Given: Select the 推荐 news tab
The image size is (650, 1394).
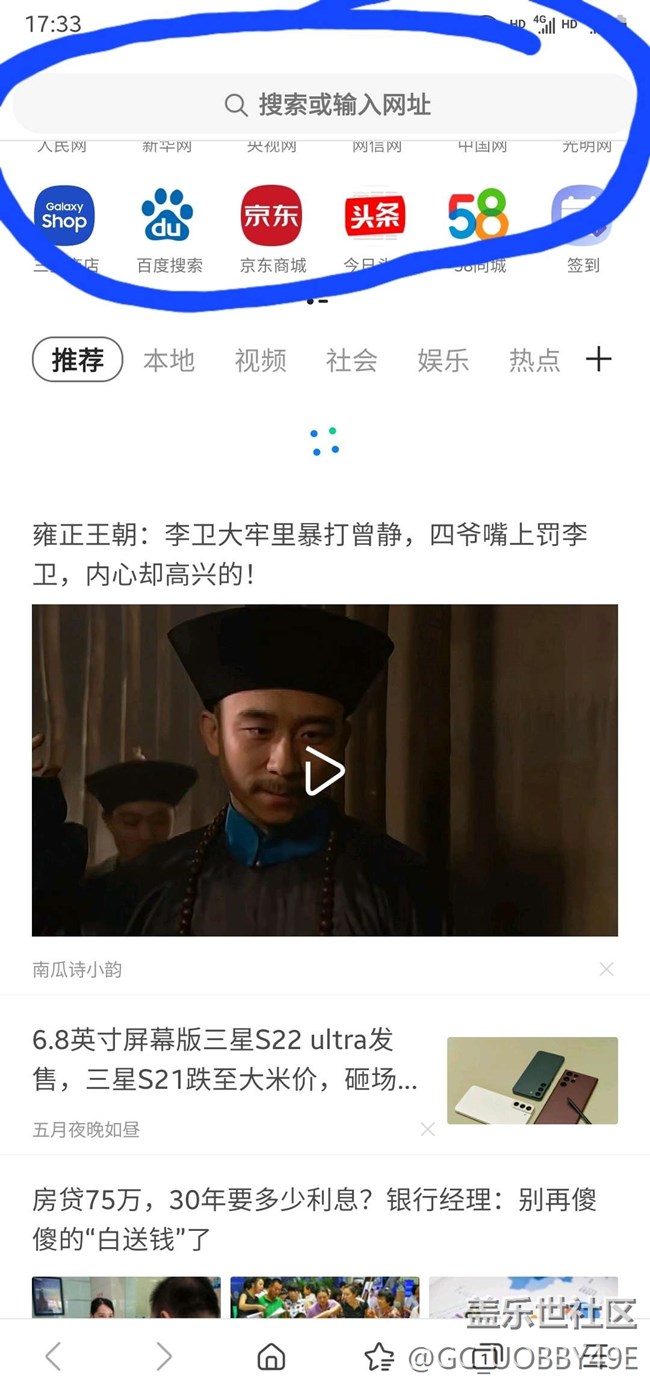Looking at the screenshot, I should [x=78, y=360].
